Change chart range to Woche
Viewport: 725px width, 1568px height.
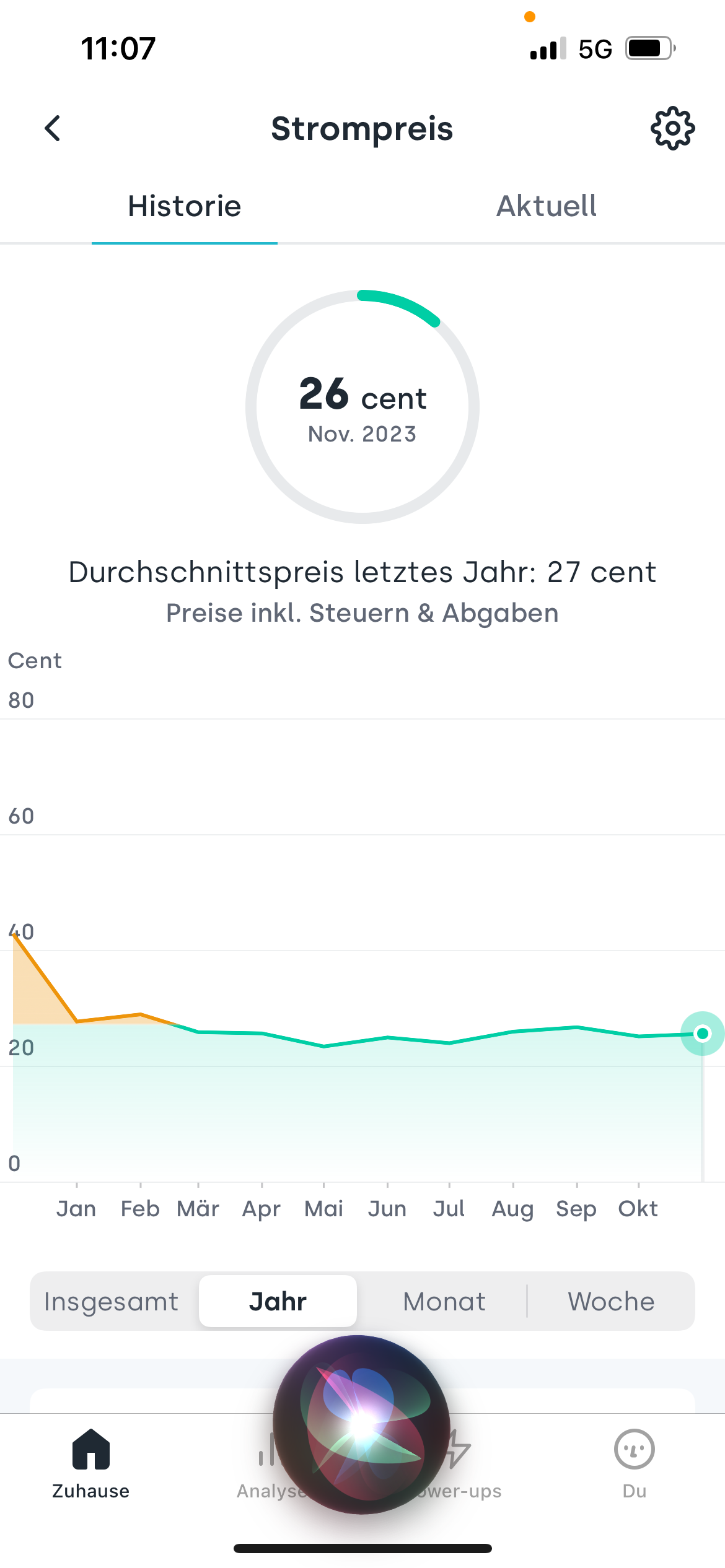(611, 1301)
